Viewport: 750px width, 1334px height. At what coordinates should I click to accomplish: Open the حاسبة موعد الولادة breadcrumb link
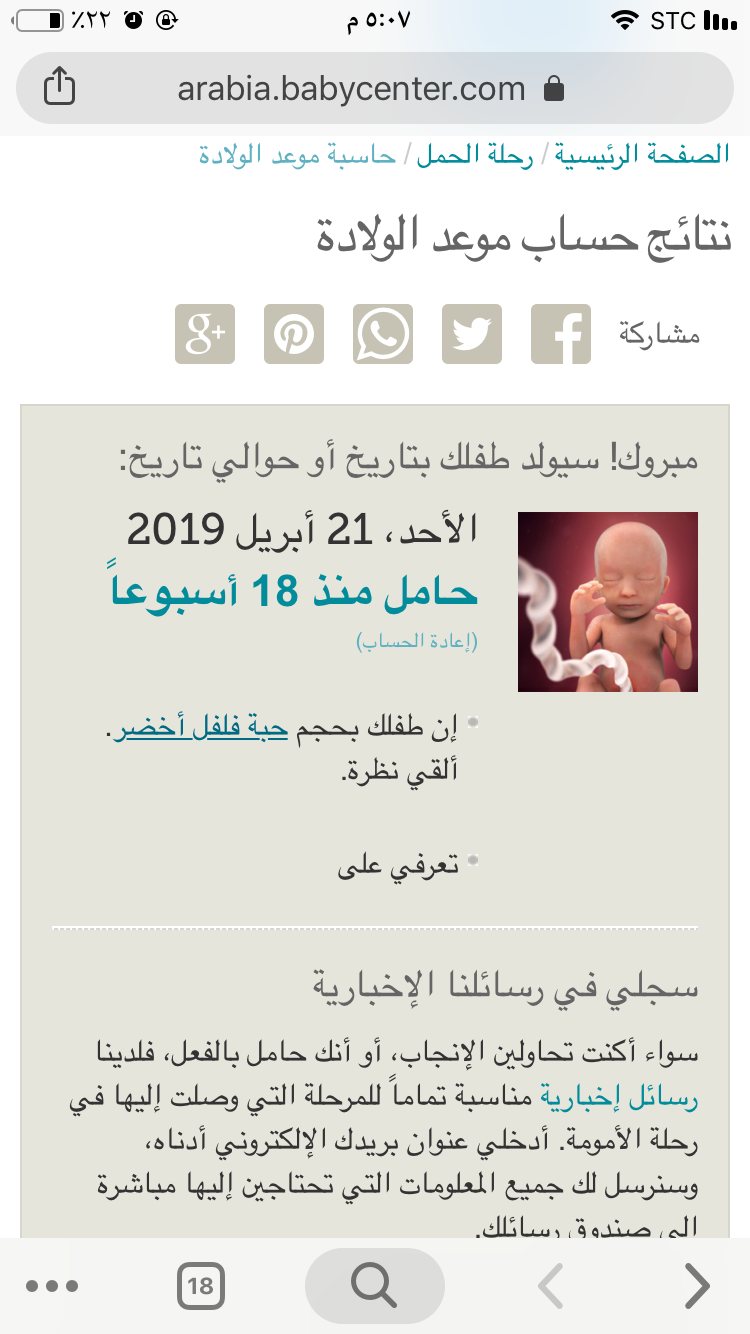[x=297, y=155]
